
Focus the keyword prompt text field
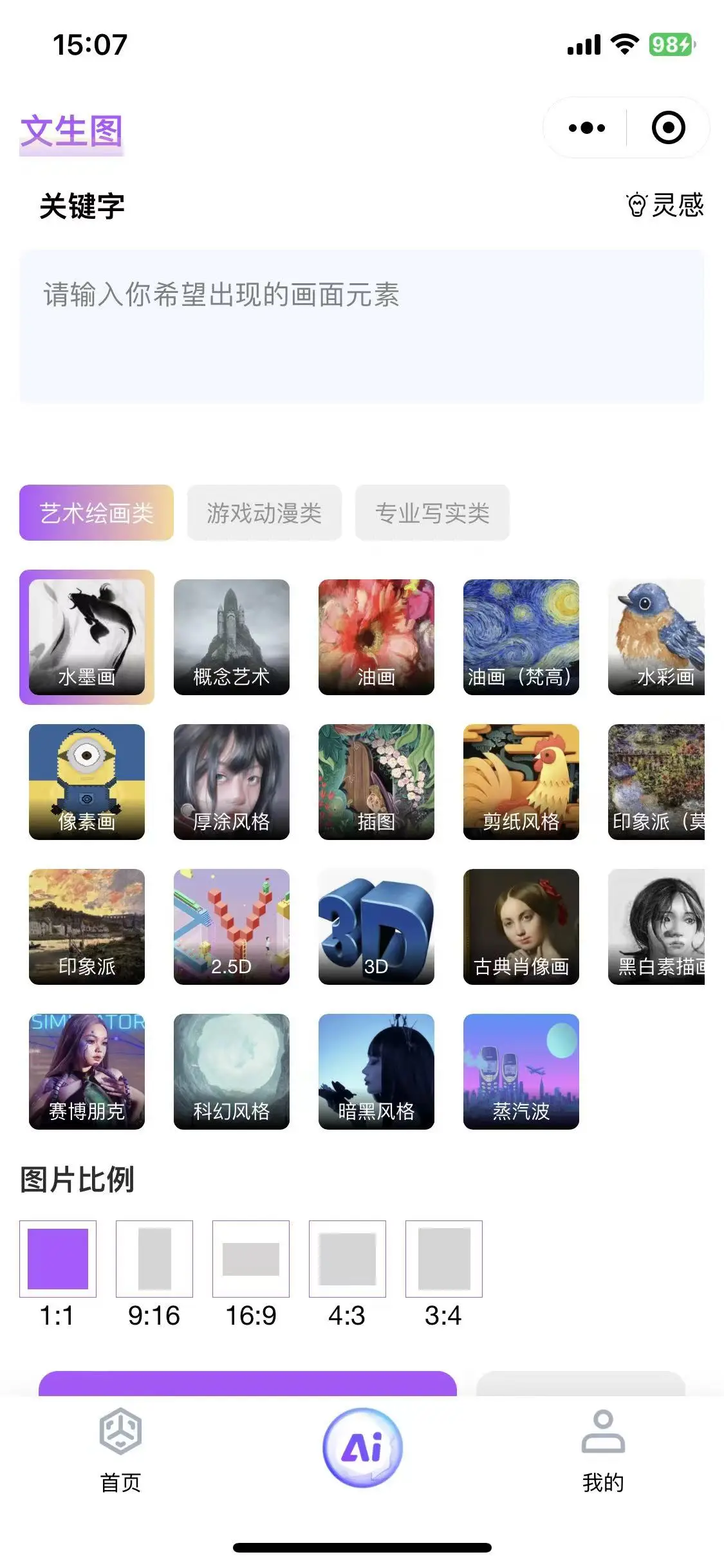click(x=362, y=326)
